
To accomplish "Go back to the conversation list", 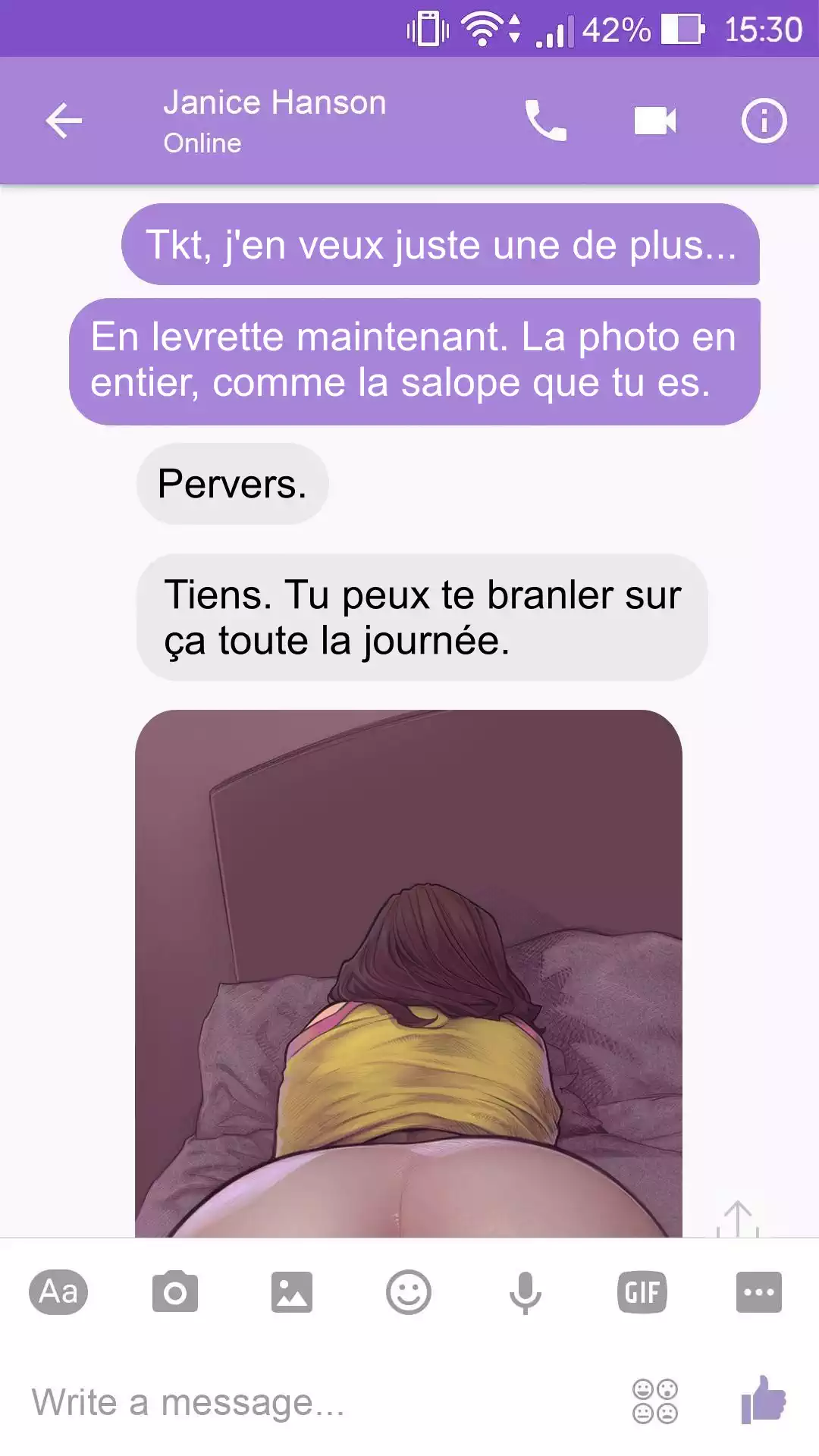I will tap(64, 121).
